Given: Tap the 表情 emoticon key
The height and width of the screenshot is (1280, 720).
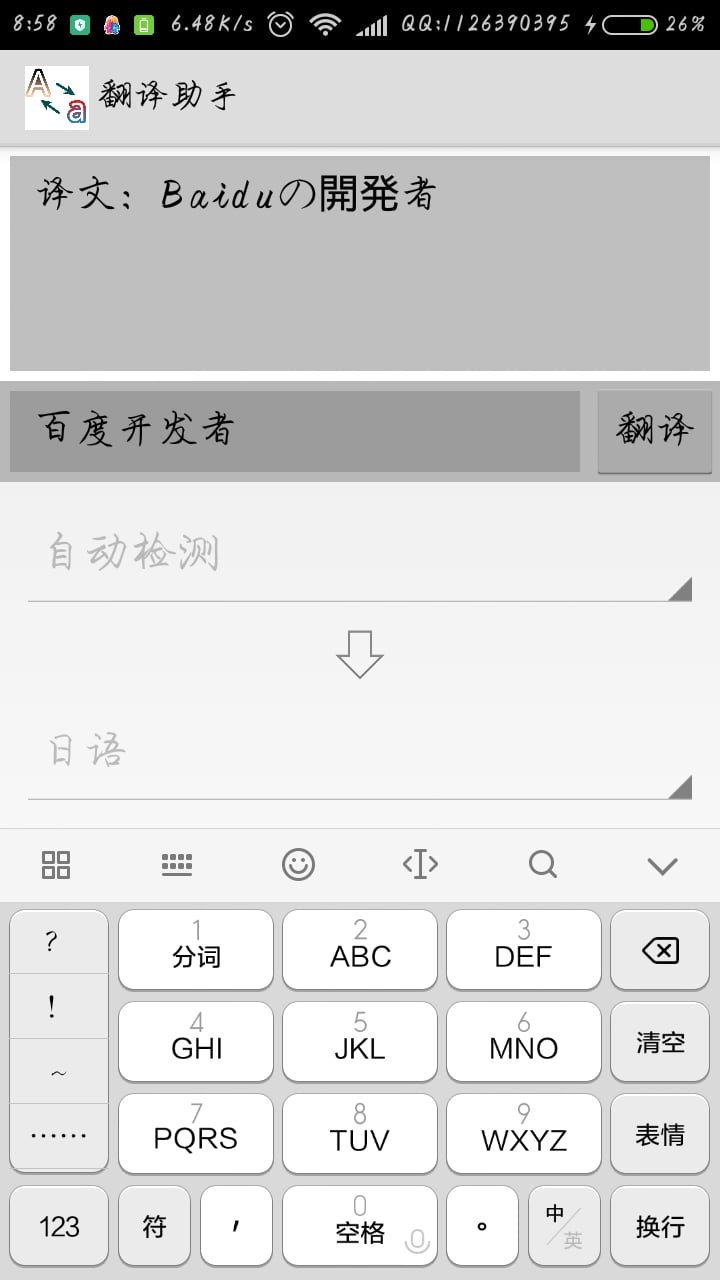Looking at the screenshot, I should coord(660,1134).
